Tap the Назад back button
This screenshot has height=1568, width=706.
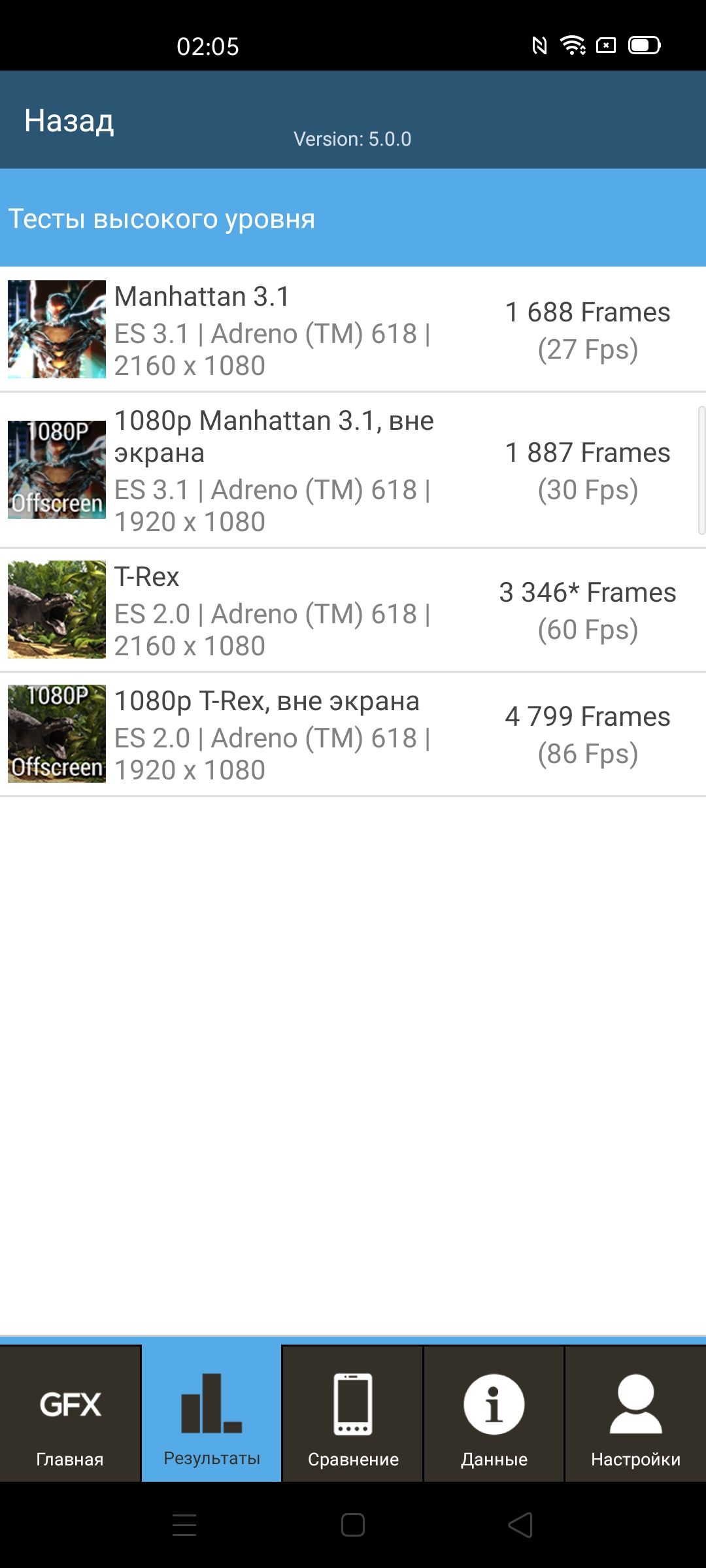tap(69, 121)
